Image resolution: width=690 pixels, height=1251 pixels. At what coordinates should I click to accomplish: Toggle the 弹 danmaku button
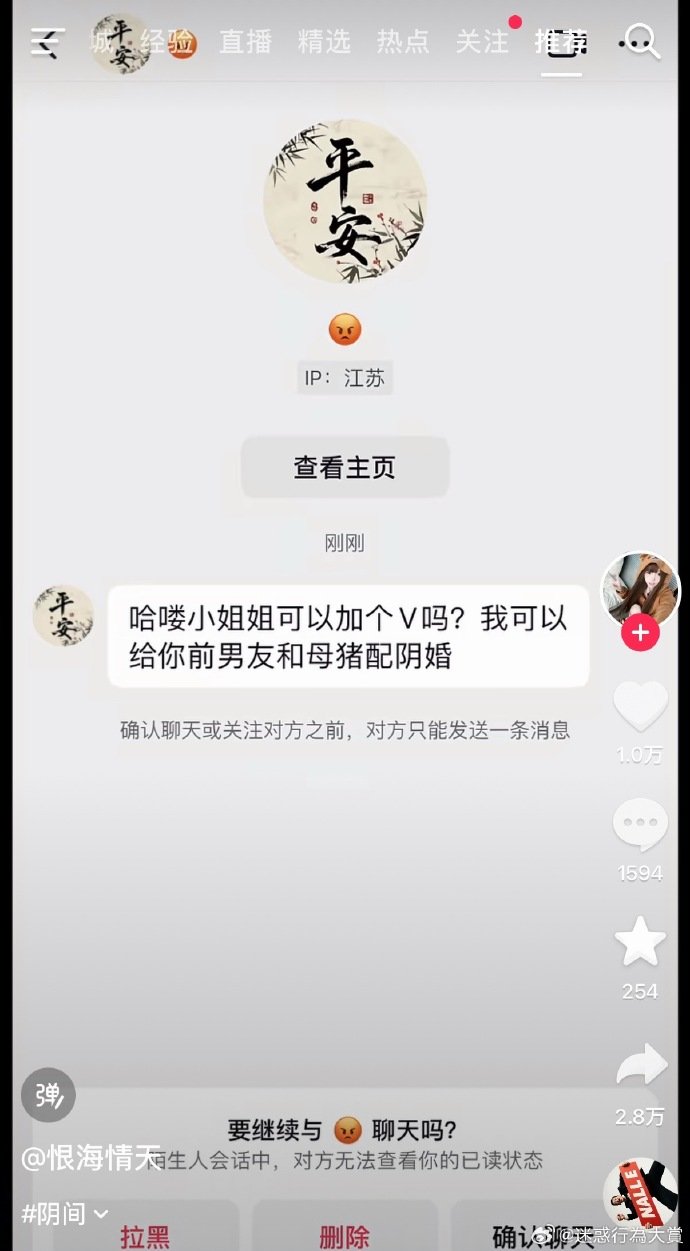pos(48,1095)
